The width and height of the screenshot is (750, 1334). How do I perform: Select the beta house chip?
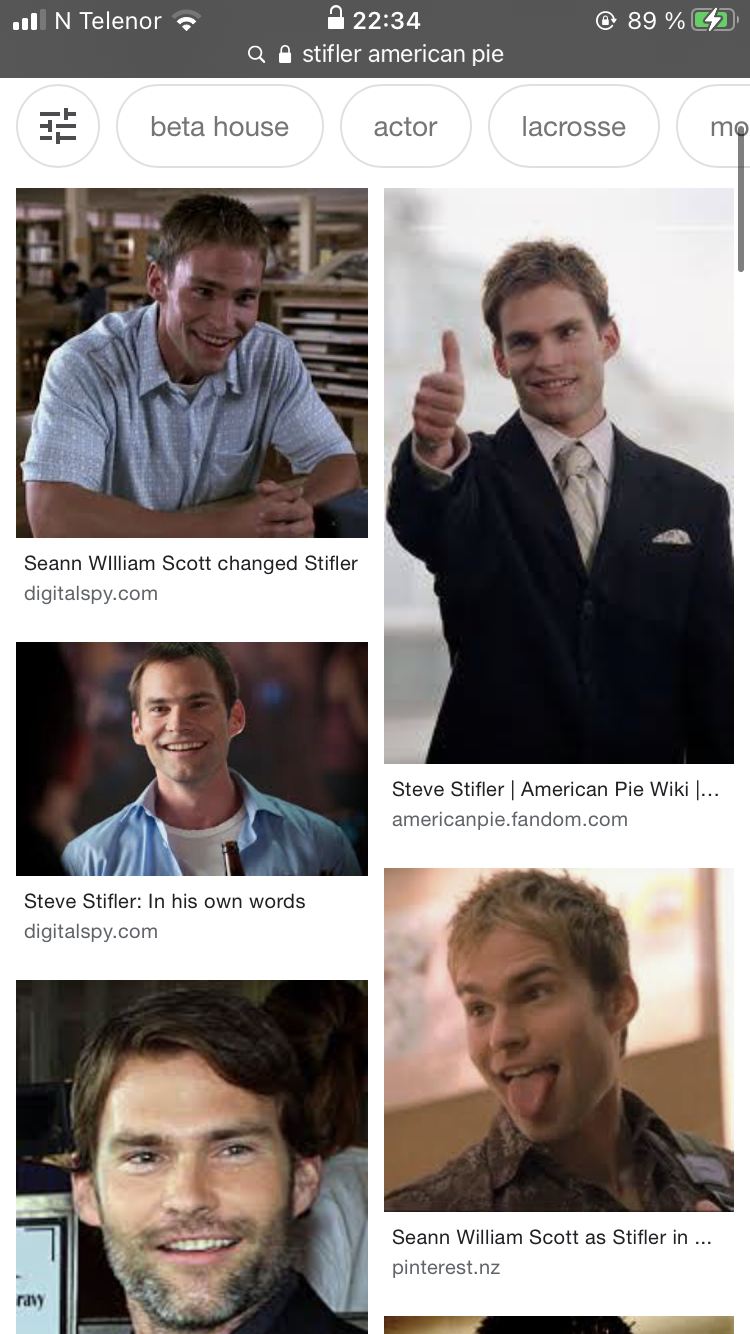point(219,127)
